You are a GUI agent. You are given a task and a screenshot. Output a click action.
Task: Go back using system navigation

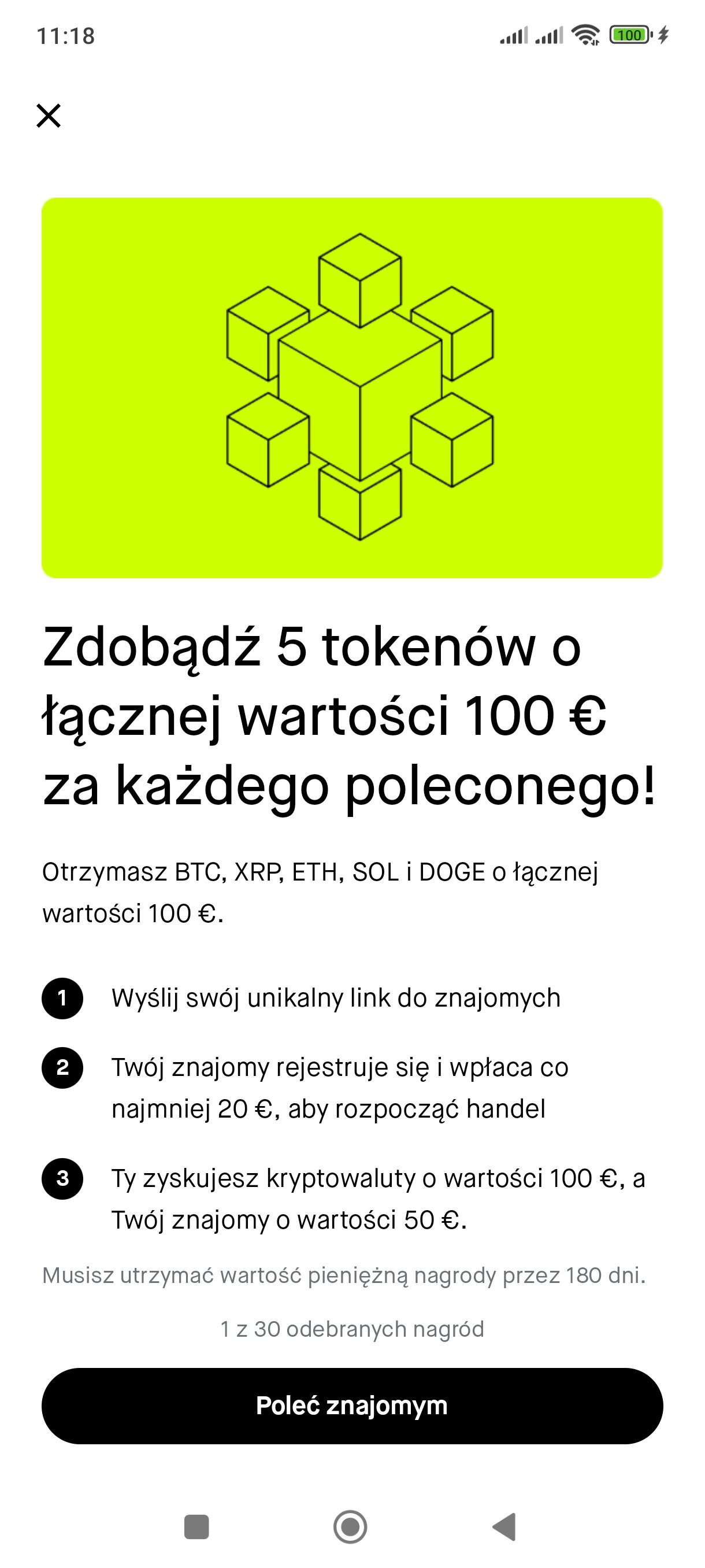504,1526
